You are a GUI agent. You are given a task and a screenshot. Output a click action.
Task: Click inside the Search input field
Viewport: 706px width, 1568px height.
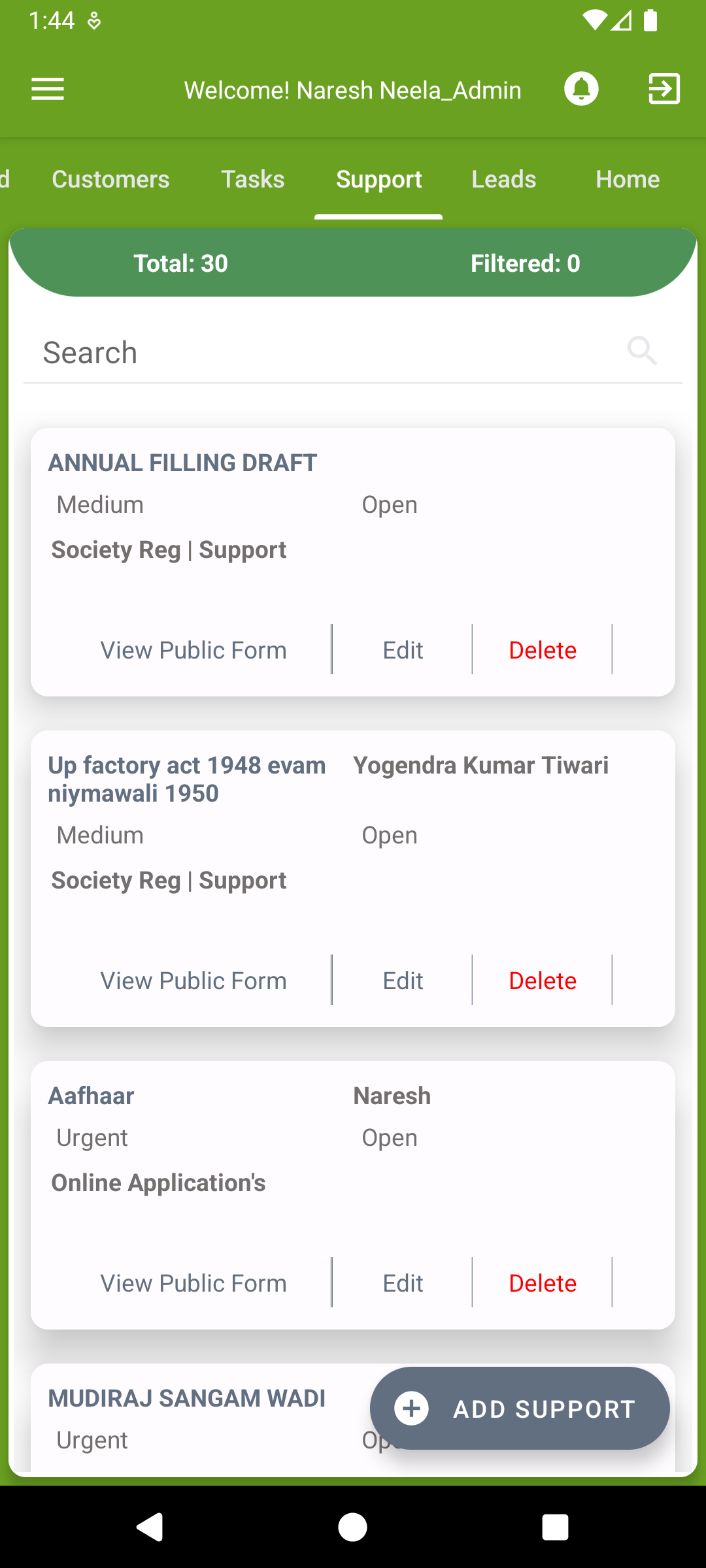[261, 351]
